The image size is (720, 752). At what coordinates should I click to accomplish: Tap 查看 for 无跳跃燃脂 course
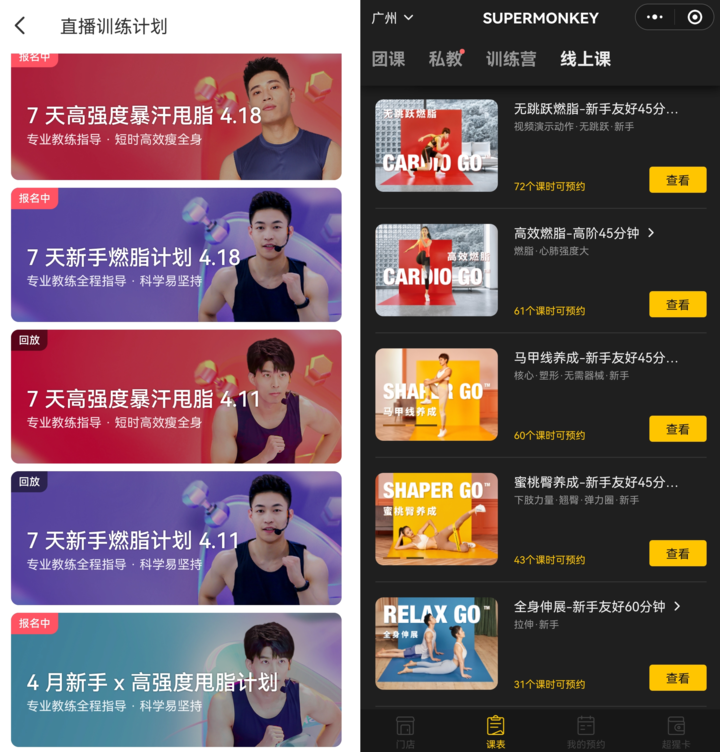[677, 180]
